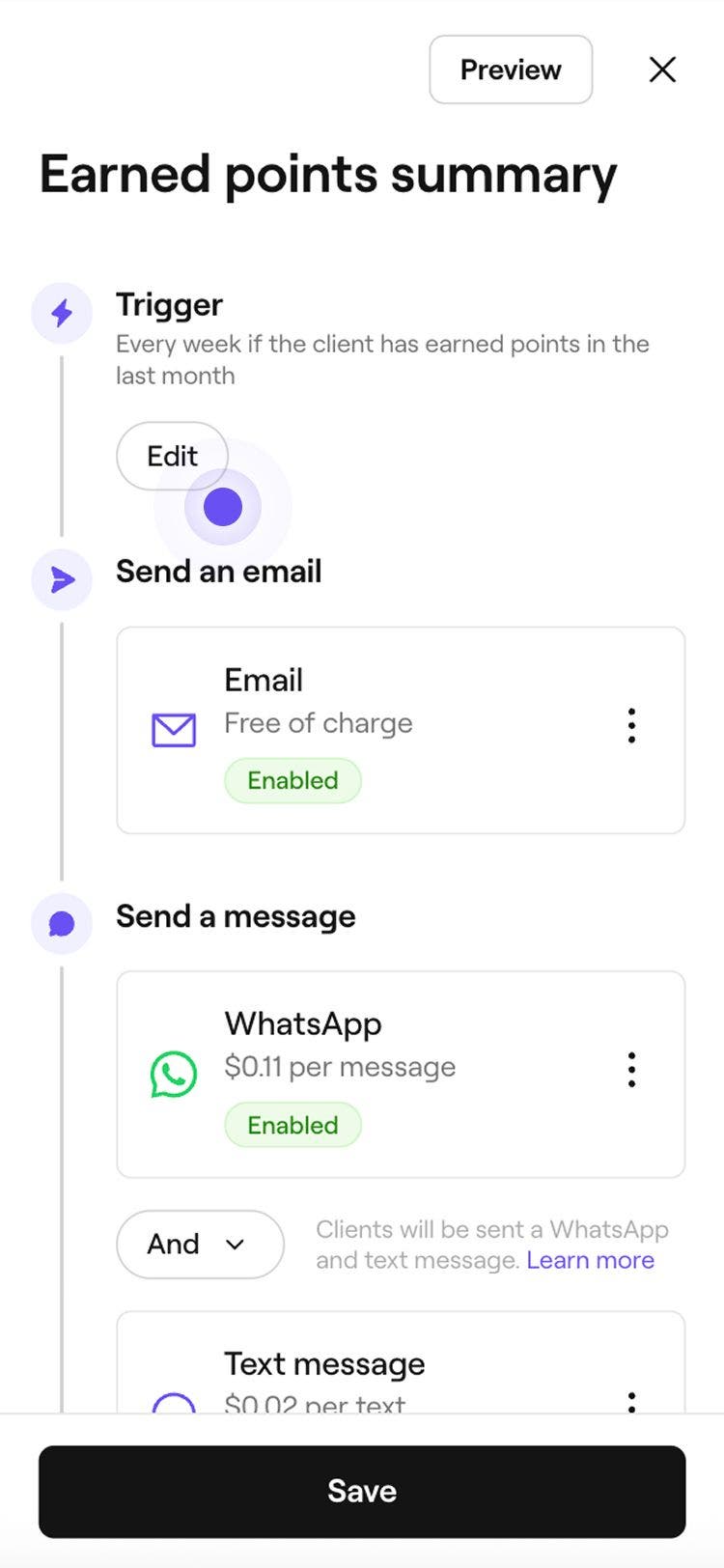Click the Learn more link

590,1260
